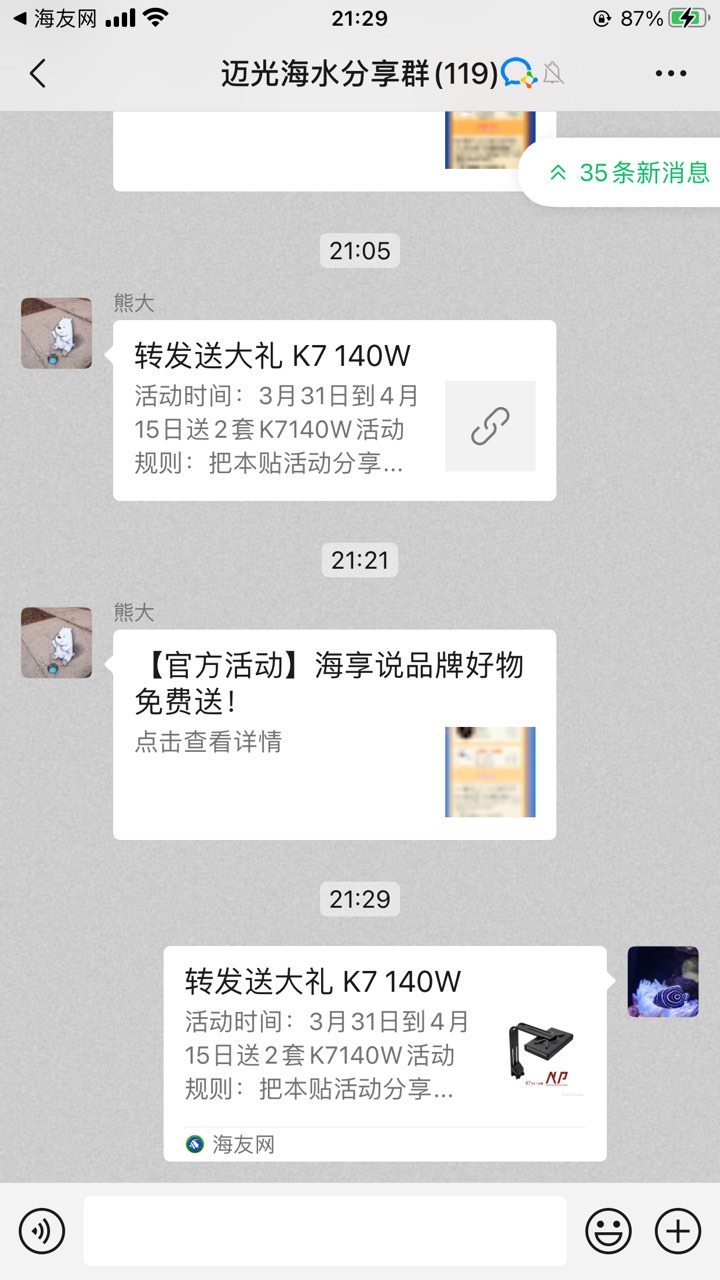Image resolution: width=720 pixels, height=1280 pixels.
Task: Focus the message text field
Action: [x=324, y=1230]
